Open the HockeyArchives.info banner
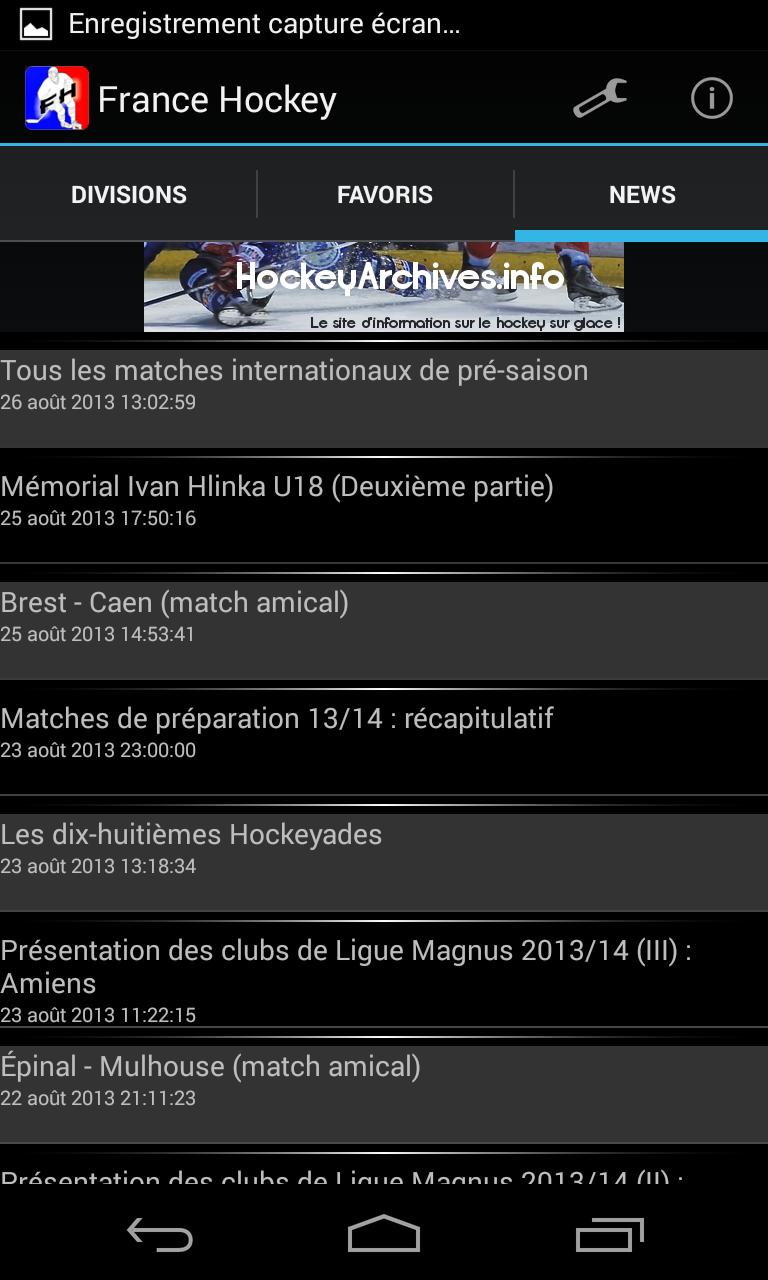Image resolution: width=768 pixels, height=1280 pixels. [x=384, y=287]
